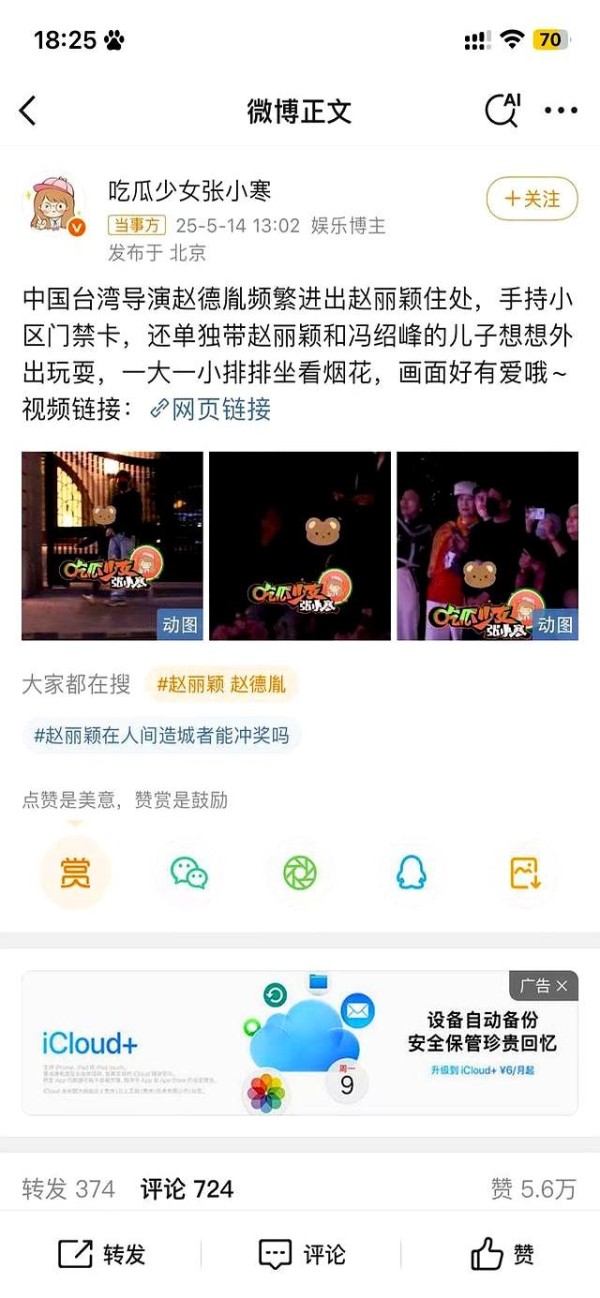600x1298 pixels.
Task: Share to WeChat Moments via the camera-shutter icon
Action: [300, 873]
